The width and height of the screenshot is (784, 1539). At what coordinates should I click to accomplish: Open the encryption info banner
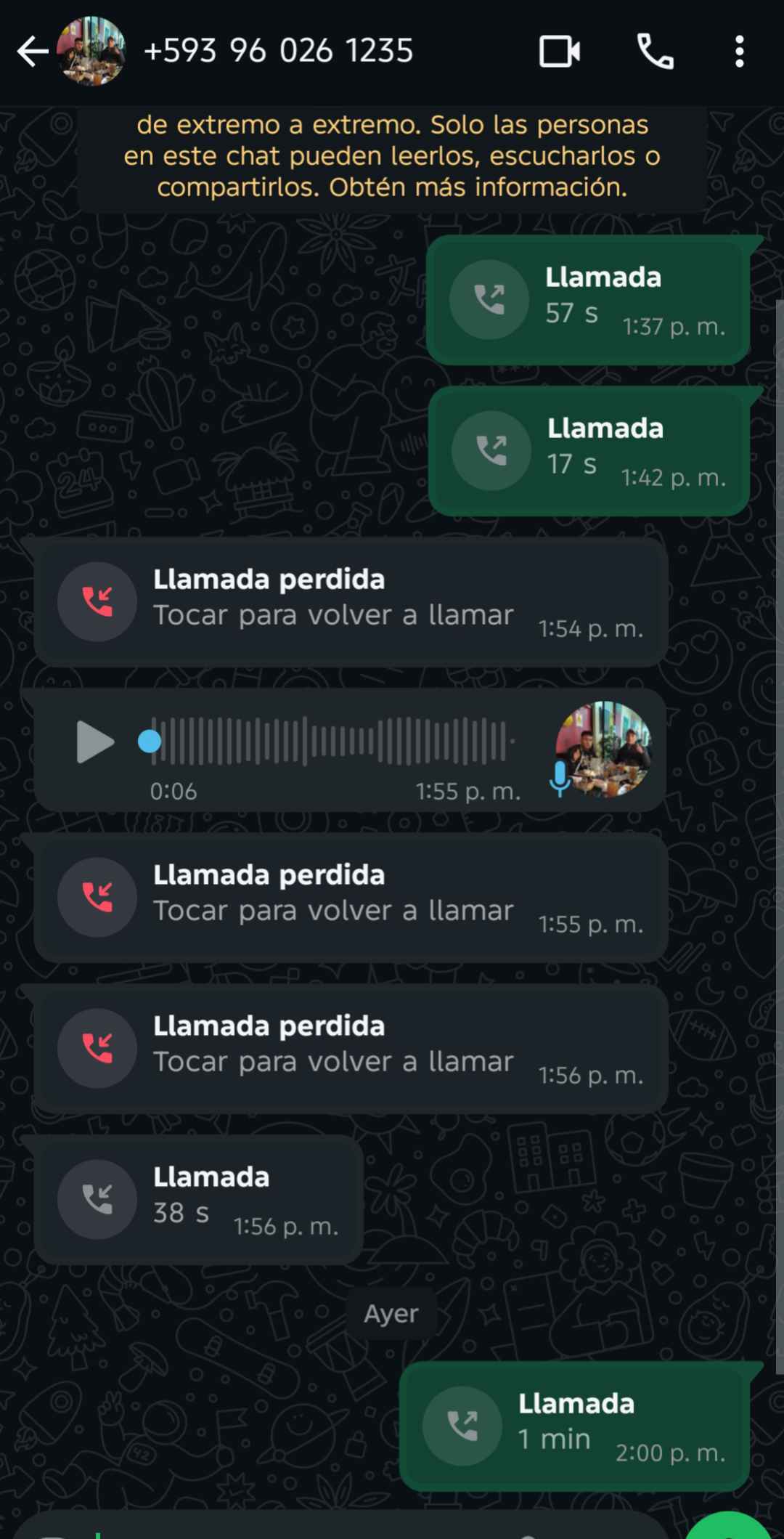pyautogui.click(x=392, y=156)
